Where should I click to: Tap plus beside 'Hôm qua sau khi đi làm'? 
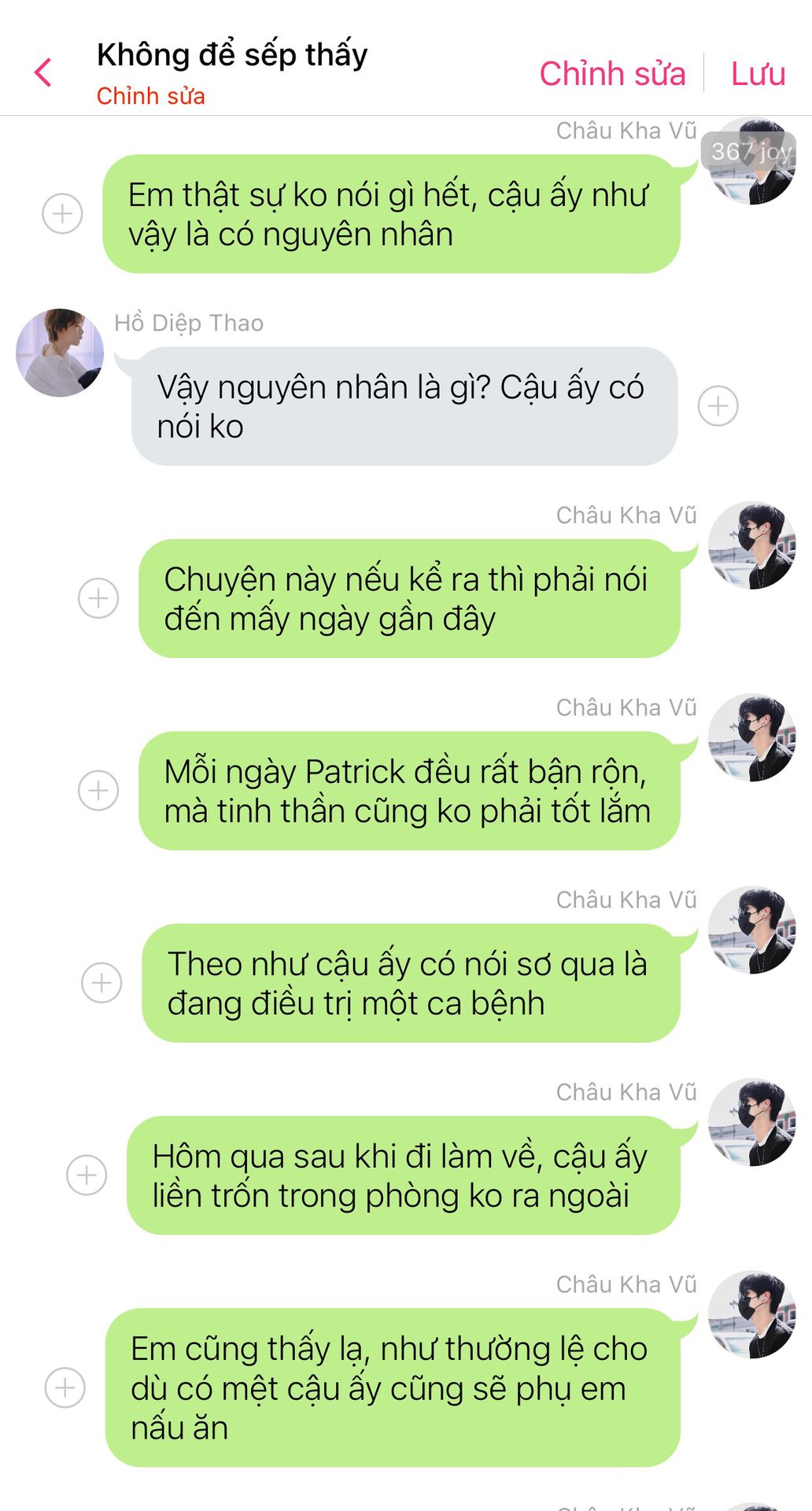click(87, 1175)
